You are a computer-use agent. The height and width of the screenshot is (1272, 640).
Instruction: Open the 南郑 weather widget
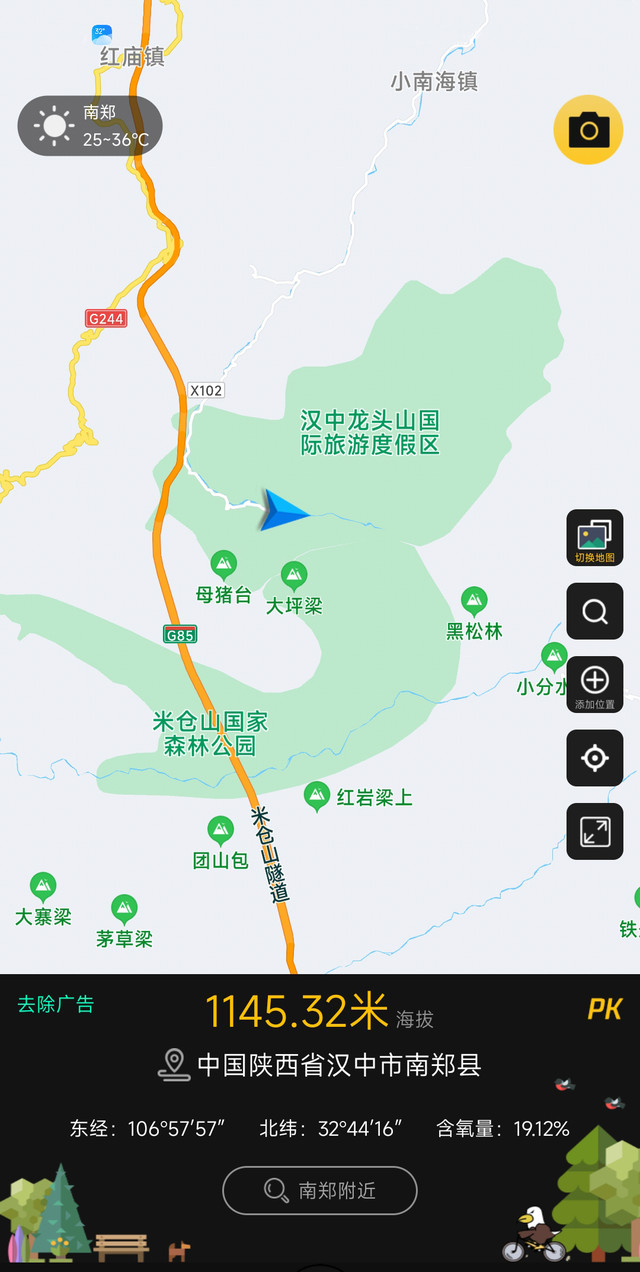tap(90, 126)
